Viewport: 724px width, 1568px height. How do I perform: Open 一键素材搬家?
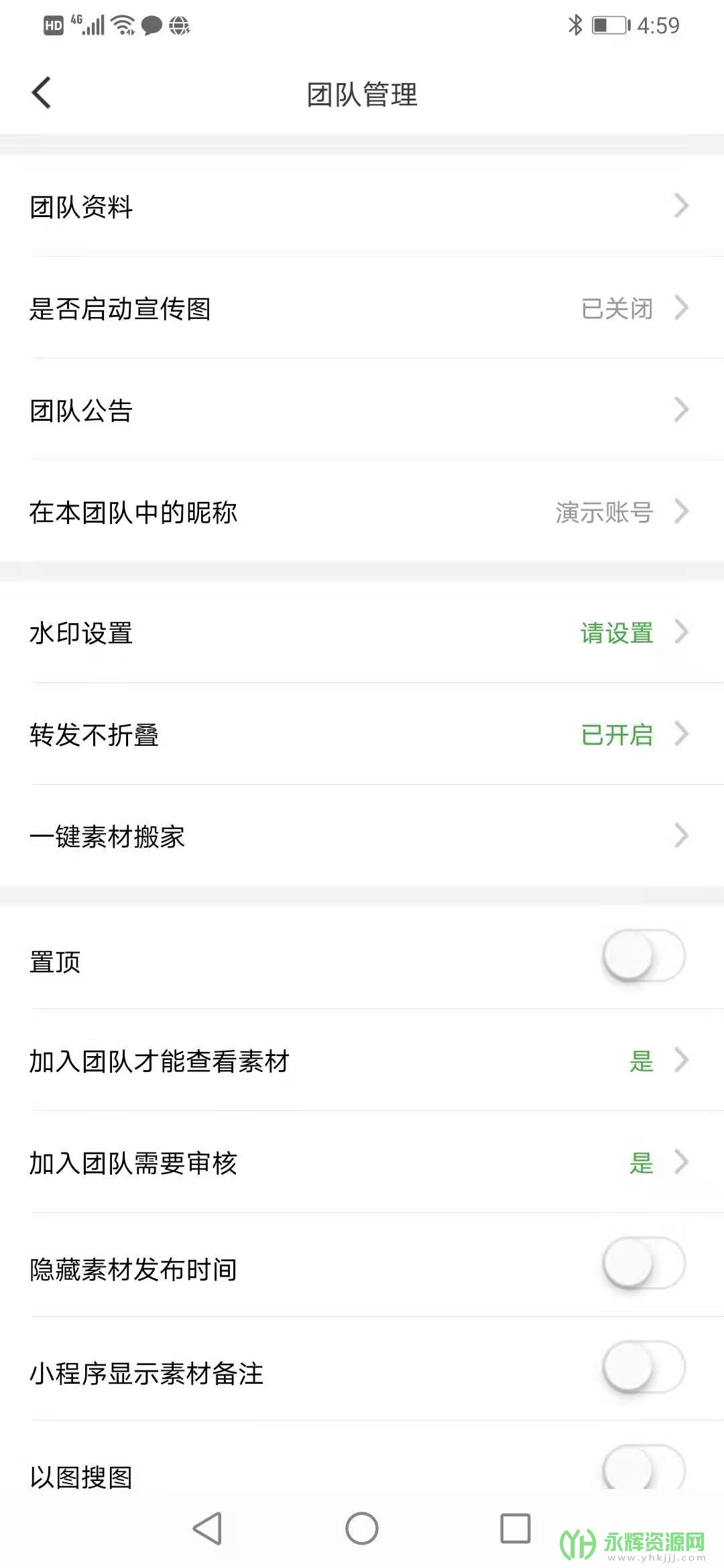(362, 836)
